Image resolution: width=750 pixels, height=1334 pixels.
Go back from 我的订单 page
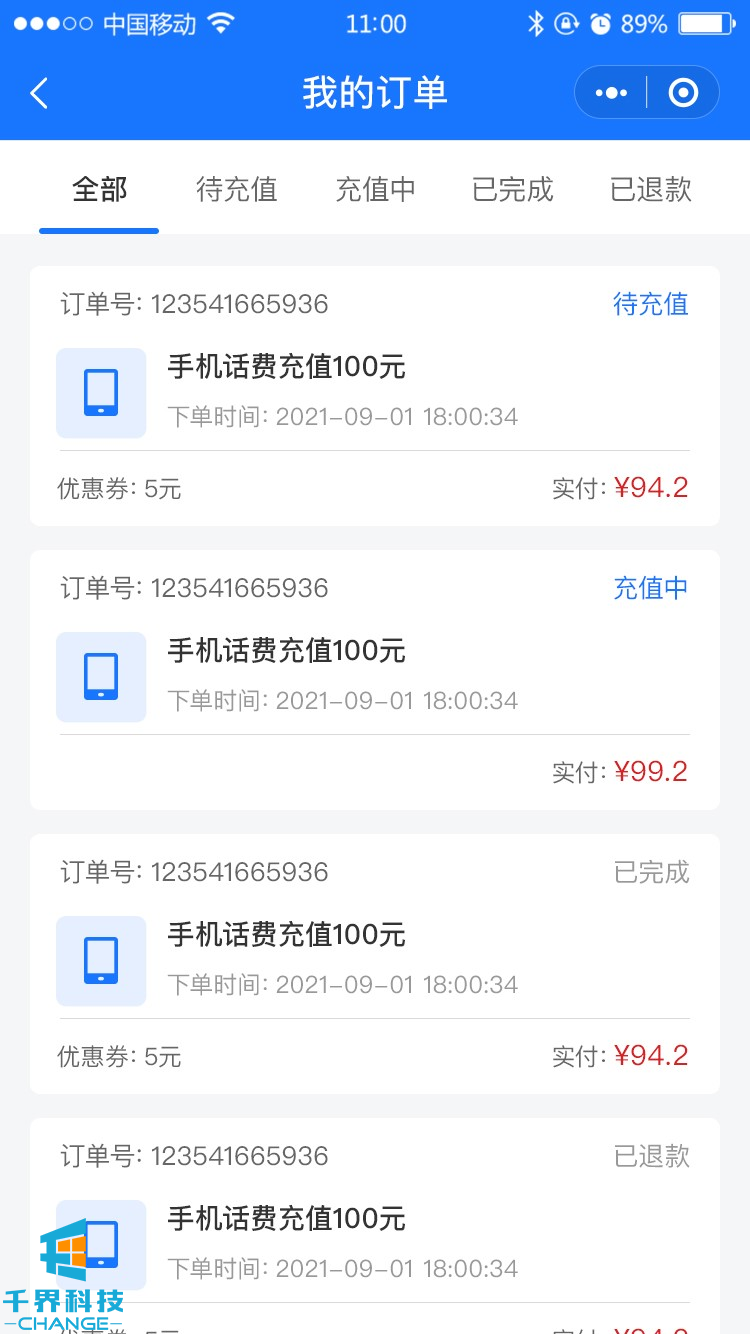pos(39,93)
